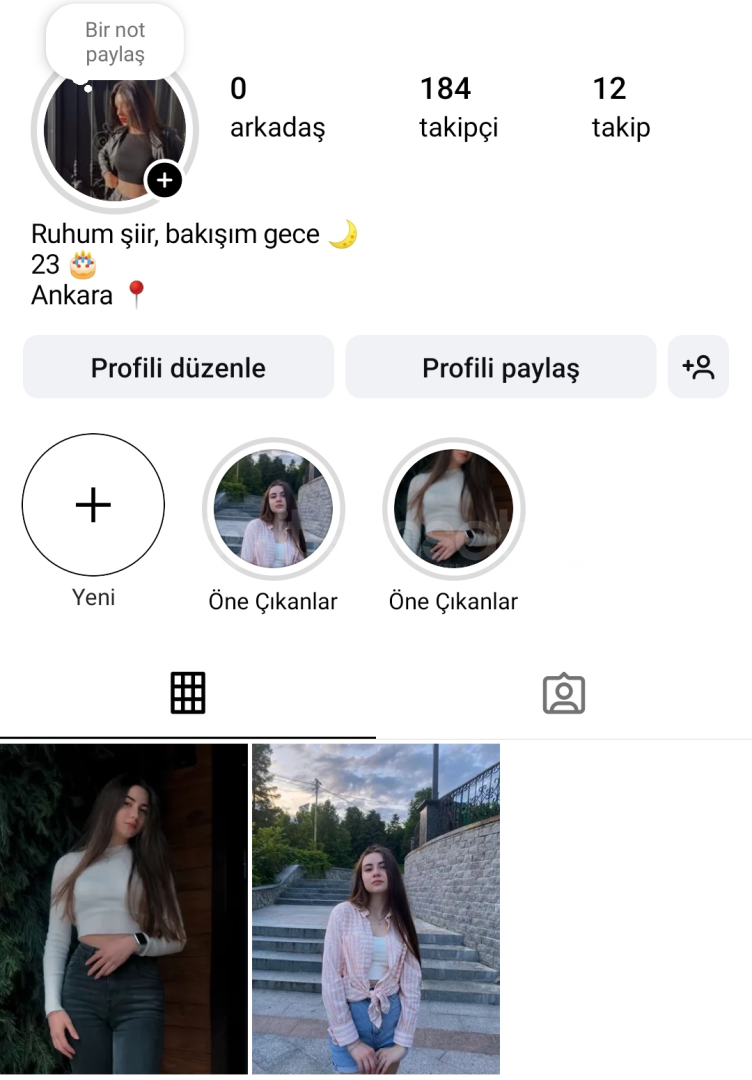View the 0 arkadaş friends list
Viewport: 752px width, 1080px height.
[277, 108]
